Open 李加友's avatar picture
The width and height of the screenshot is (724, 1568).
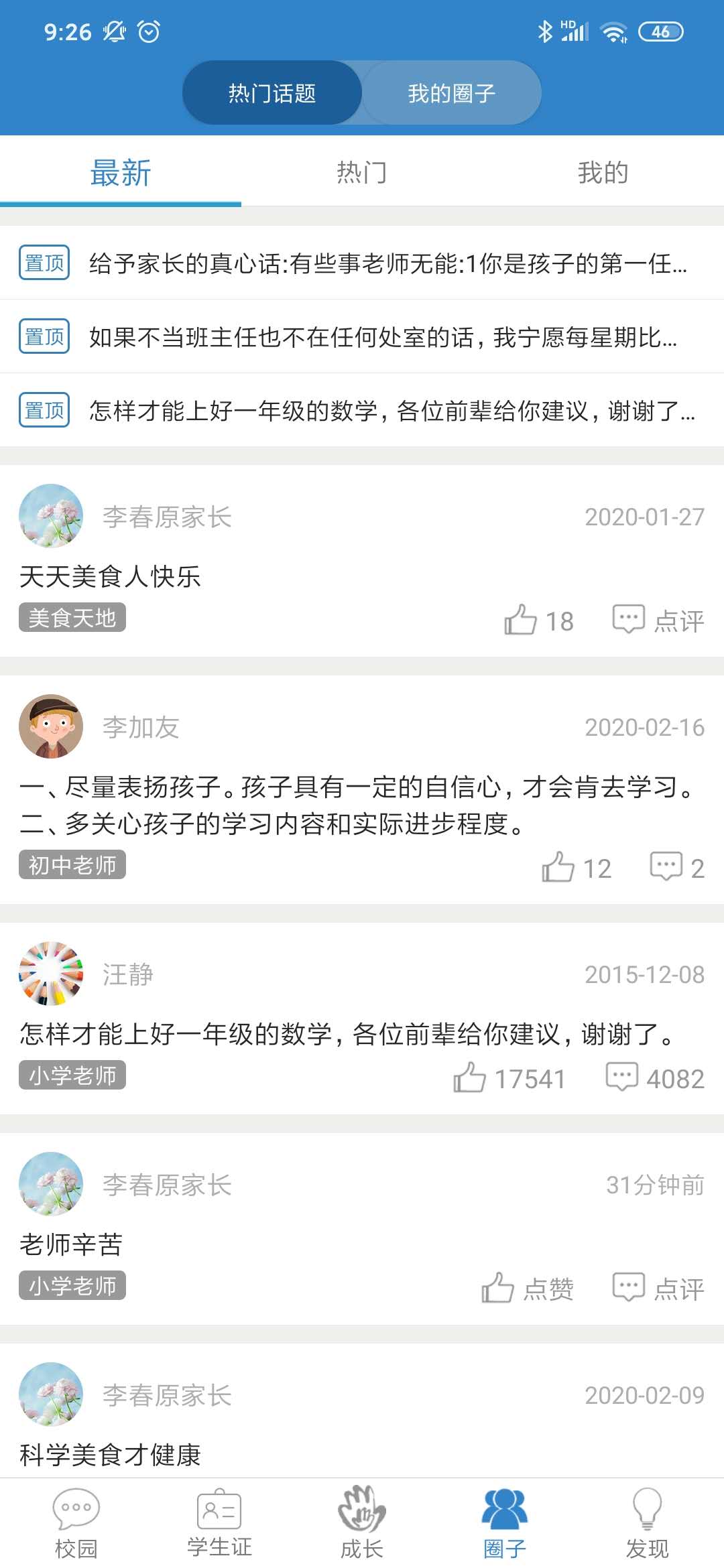(50, 726)
